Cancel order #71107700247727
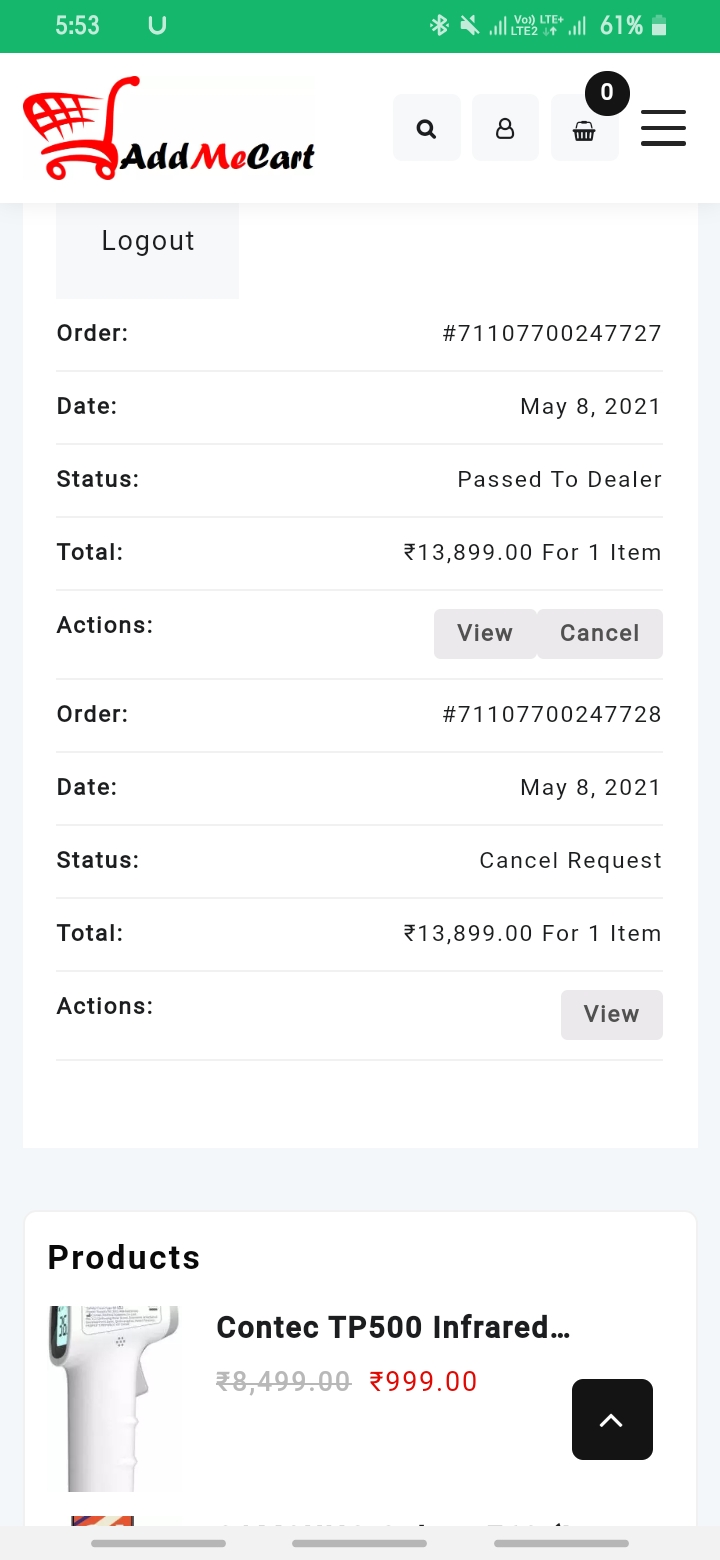This screenshot has width=720, height=1560. click(x=600, y=634)
